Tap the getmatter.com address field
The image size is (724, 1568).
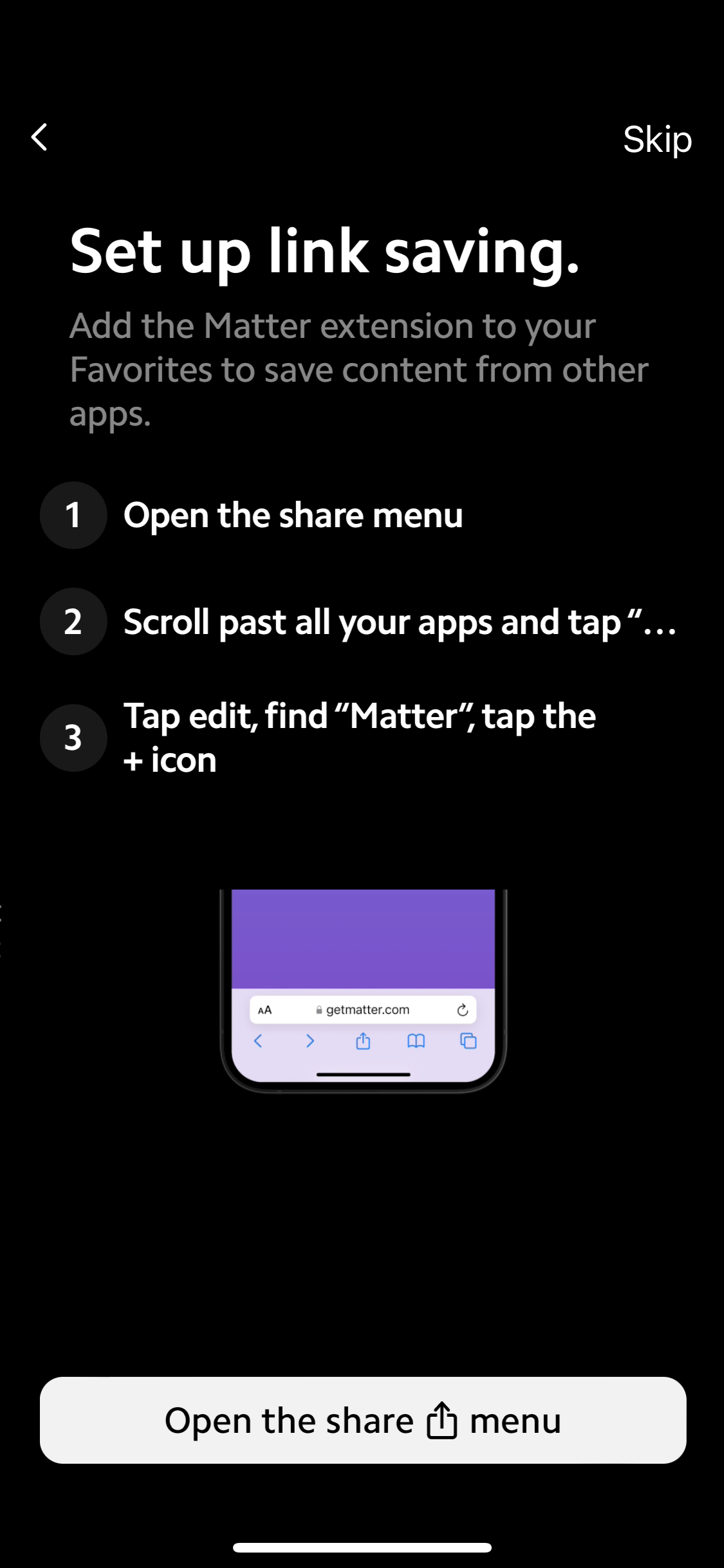[x=367, y=1009]
